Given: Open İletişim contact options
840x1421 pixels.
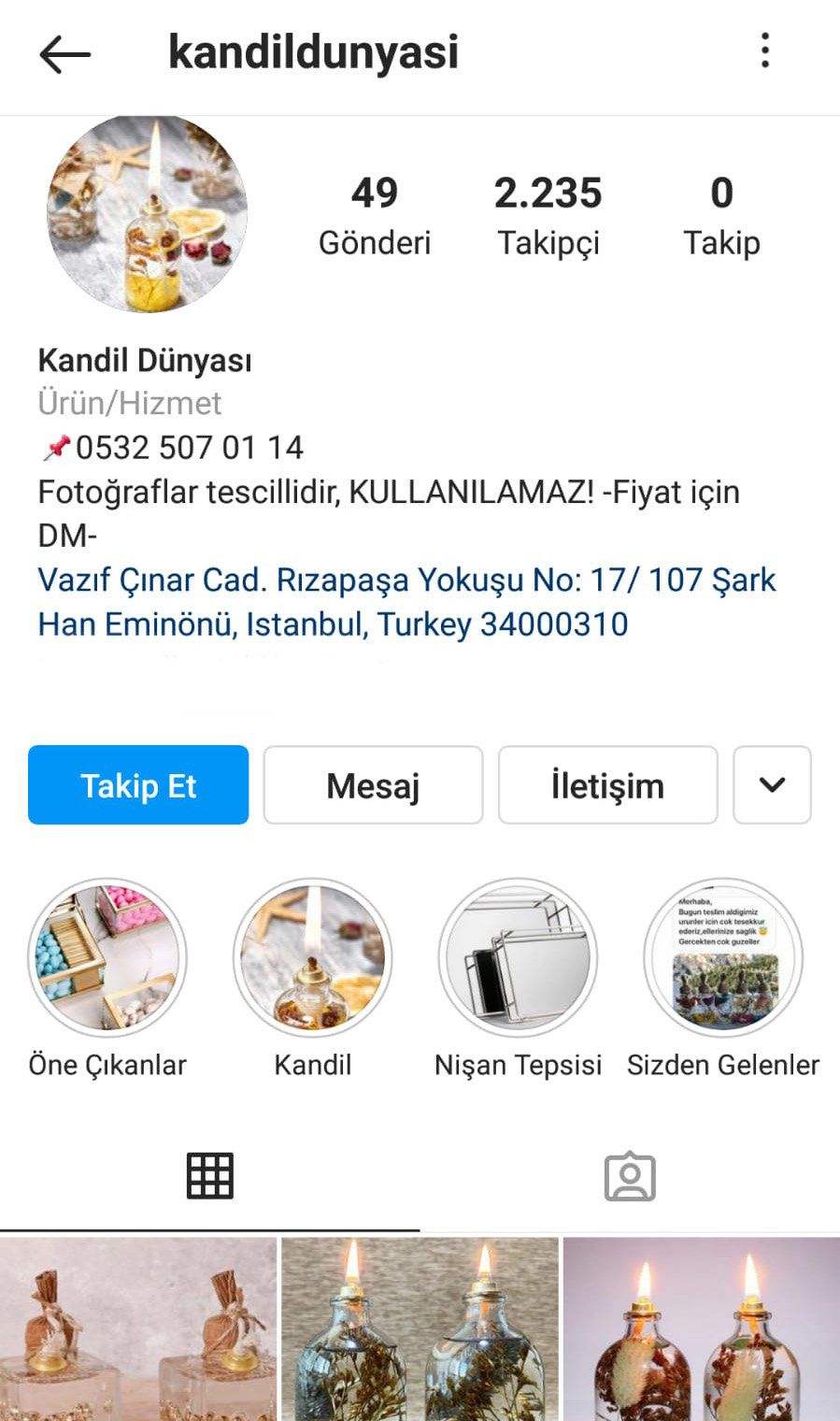Looking at the screenshot, I should click(x=607, y=785).
